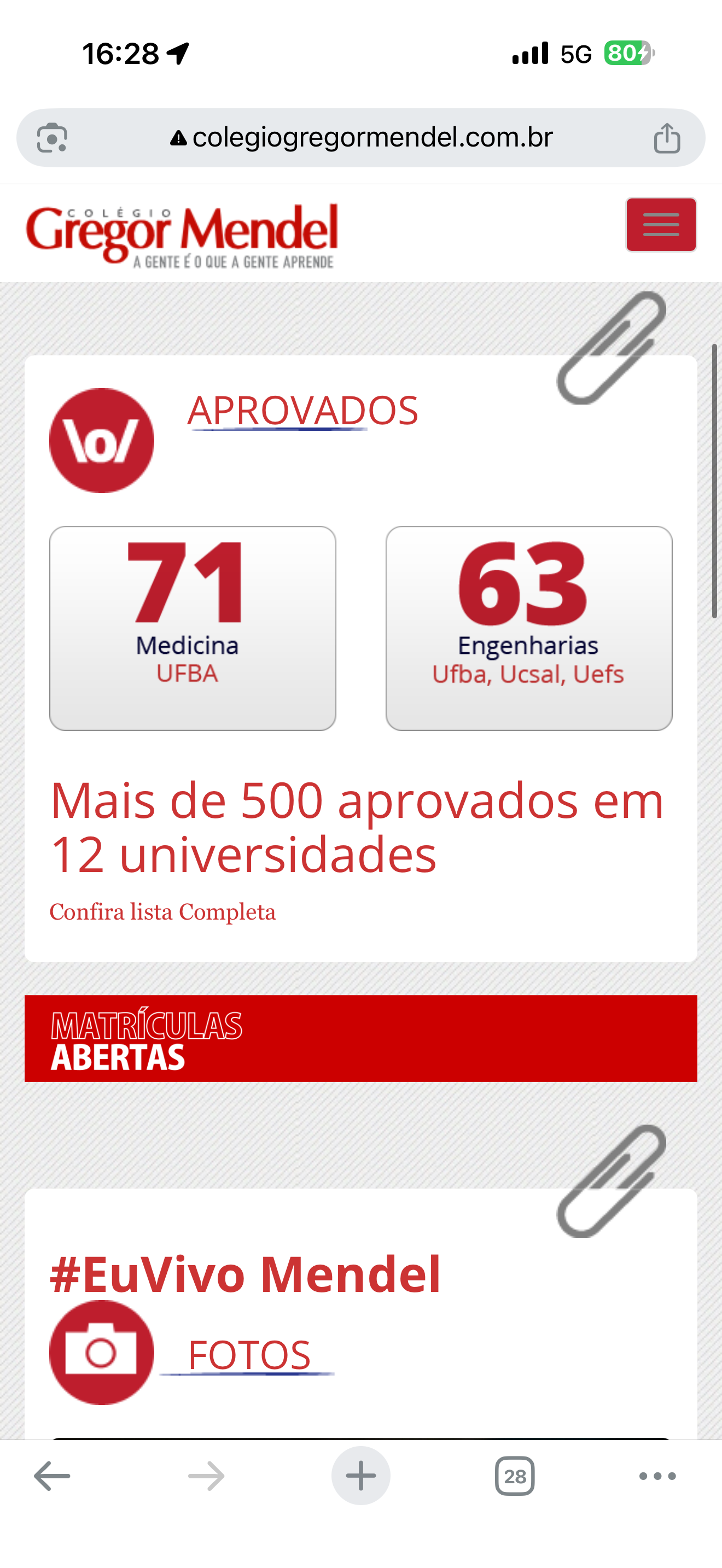Open the camera search icon in address bar

(53, 138)
